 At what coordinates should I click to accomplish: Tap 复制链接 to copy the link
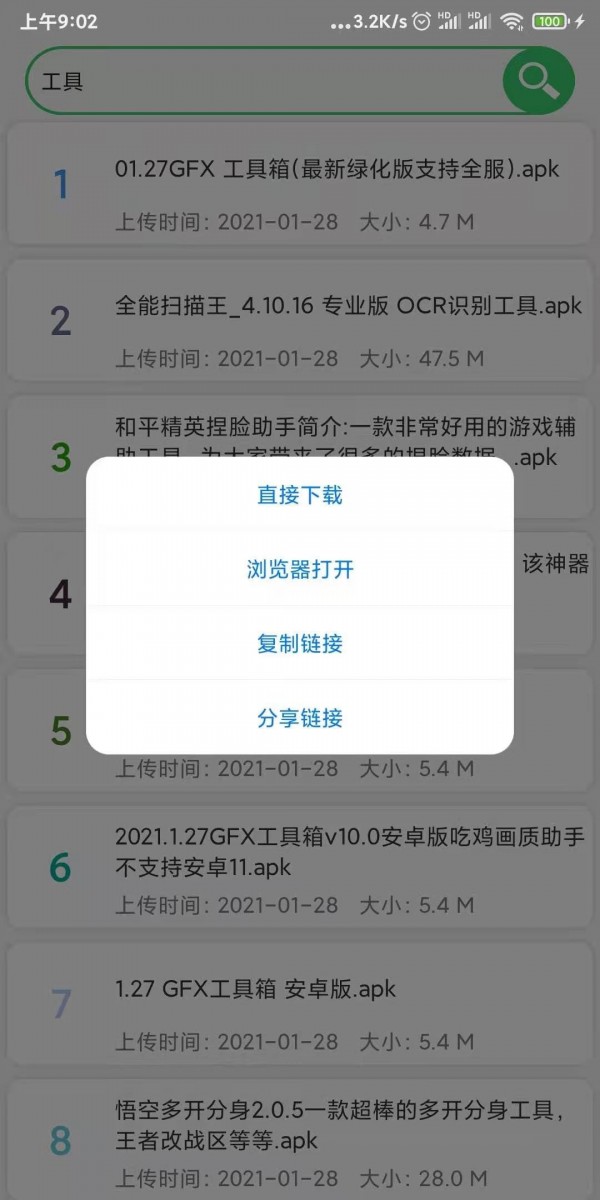point(300,643)
